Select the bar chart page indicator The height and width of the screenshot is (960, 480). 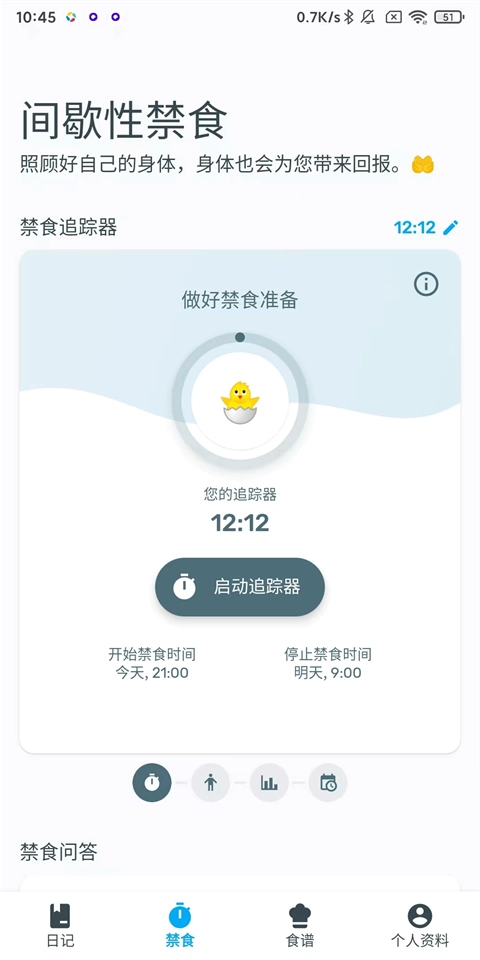coord(269,782)
